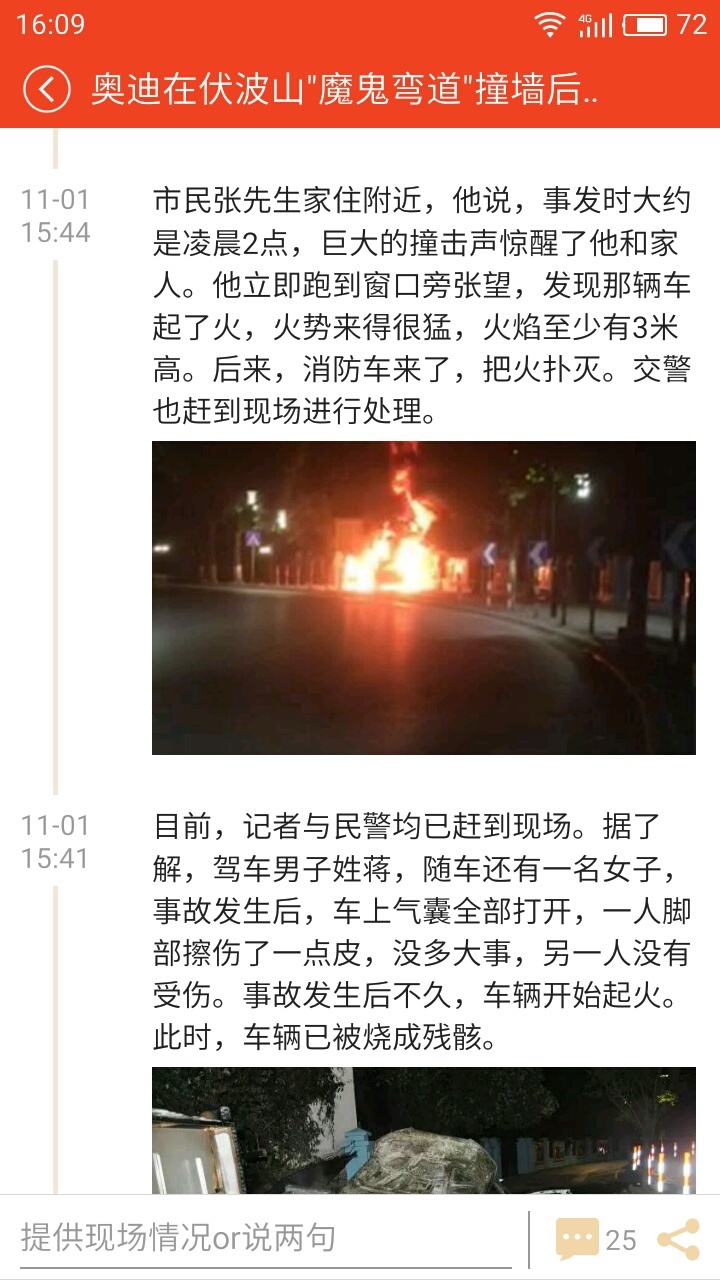Open the 25 comments
The width and height of the screenshot is (720, 1280).
[x=596, y=1239]
